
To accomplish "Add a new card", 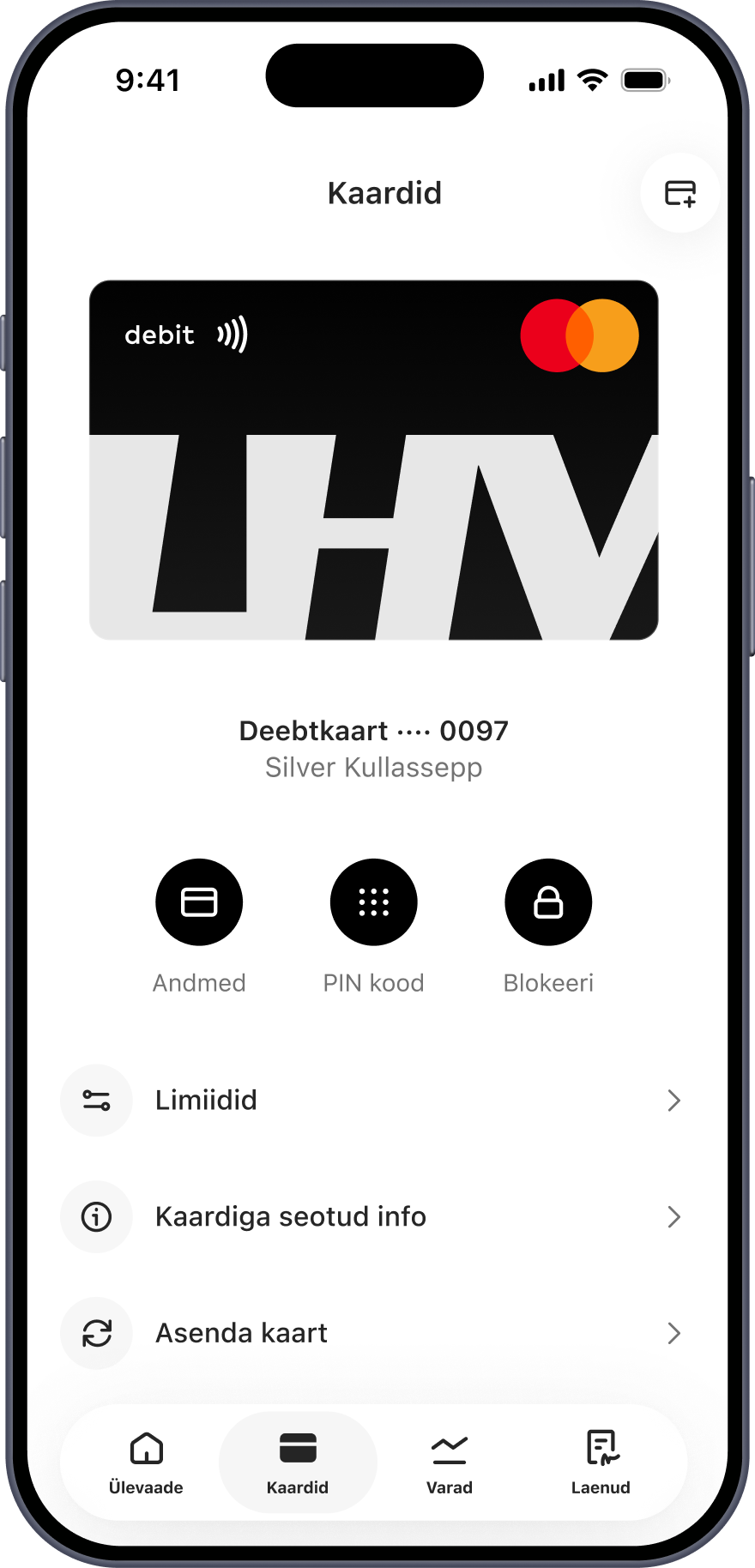I will pos(679,193).
